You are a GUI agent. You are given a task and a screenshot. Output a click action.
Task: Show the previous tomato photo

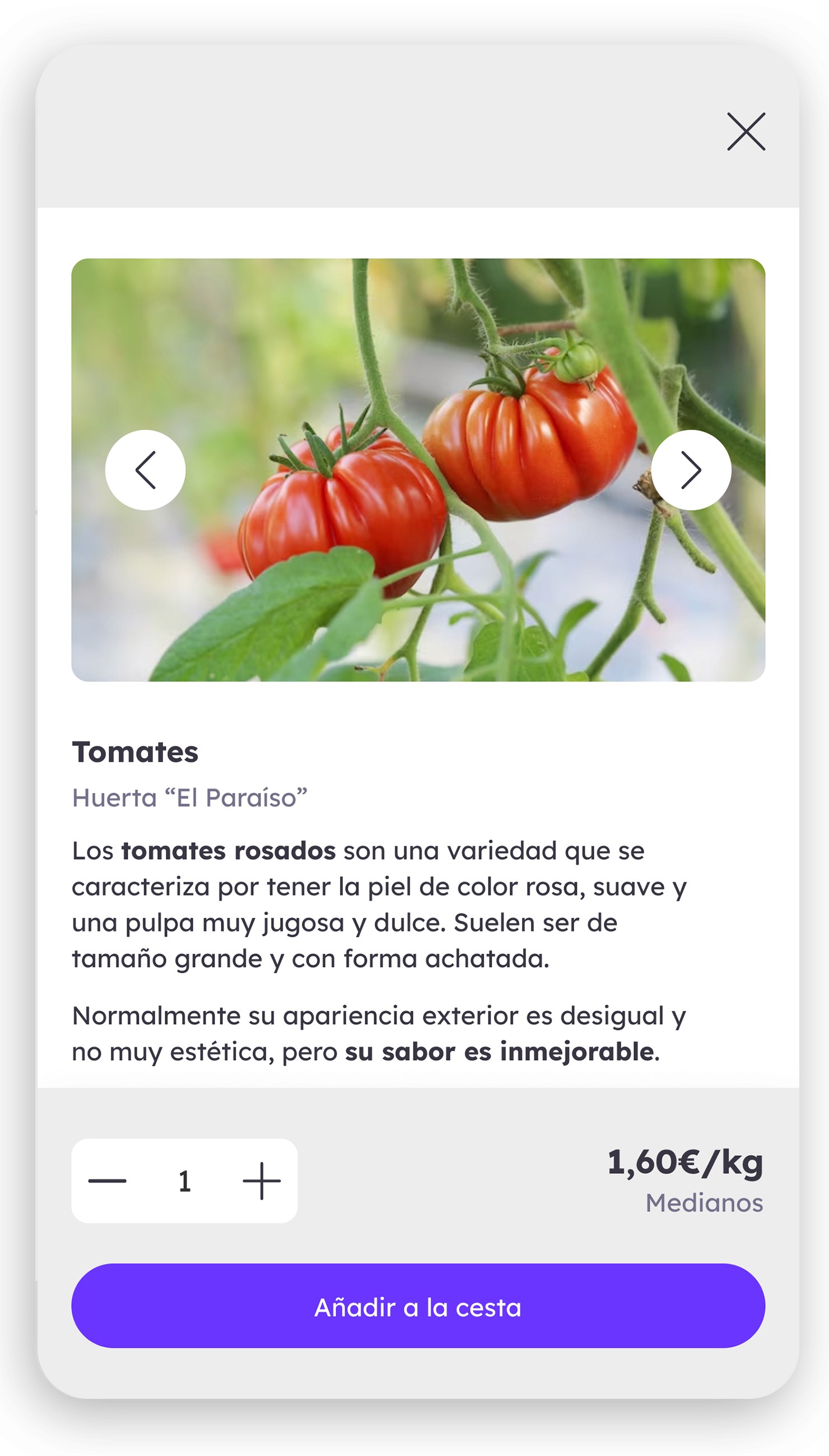(x=145, y=470)
